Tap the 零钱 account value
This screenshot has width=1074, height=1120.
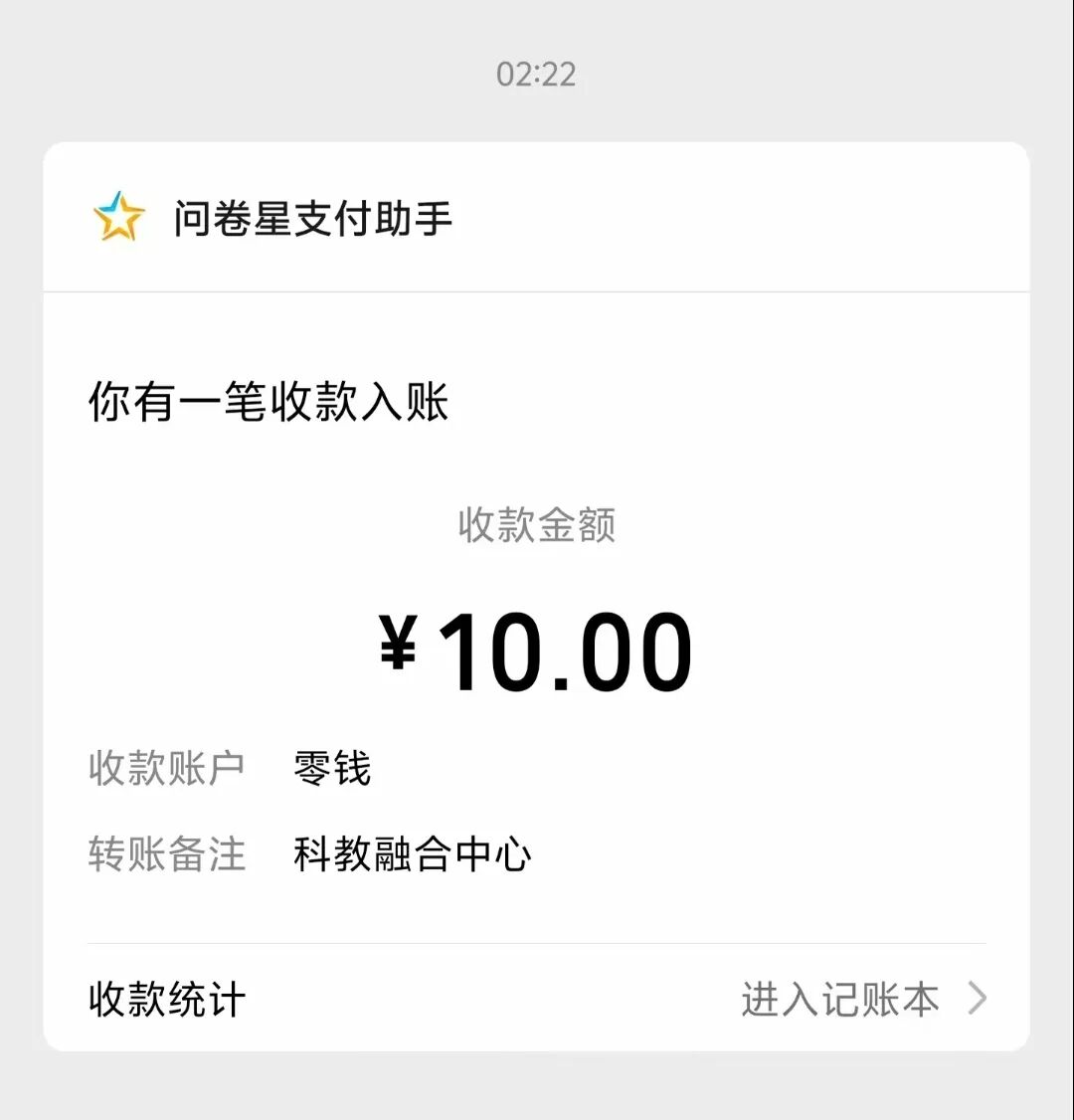click(330, 767)
